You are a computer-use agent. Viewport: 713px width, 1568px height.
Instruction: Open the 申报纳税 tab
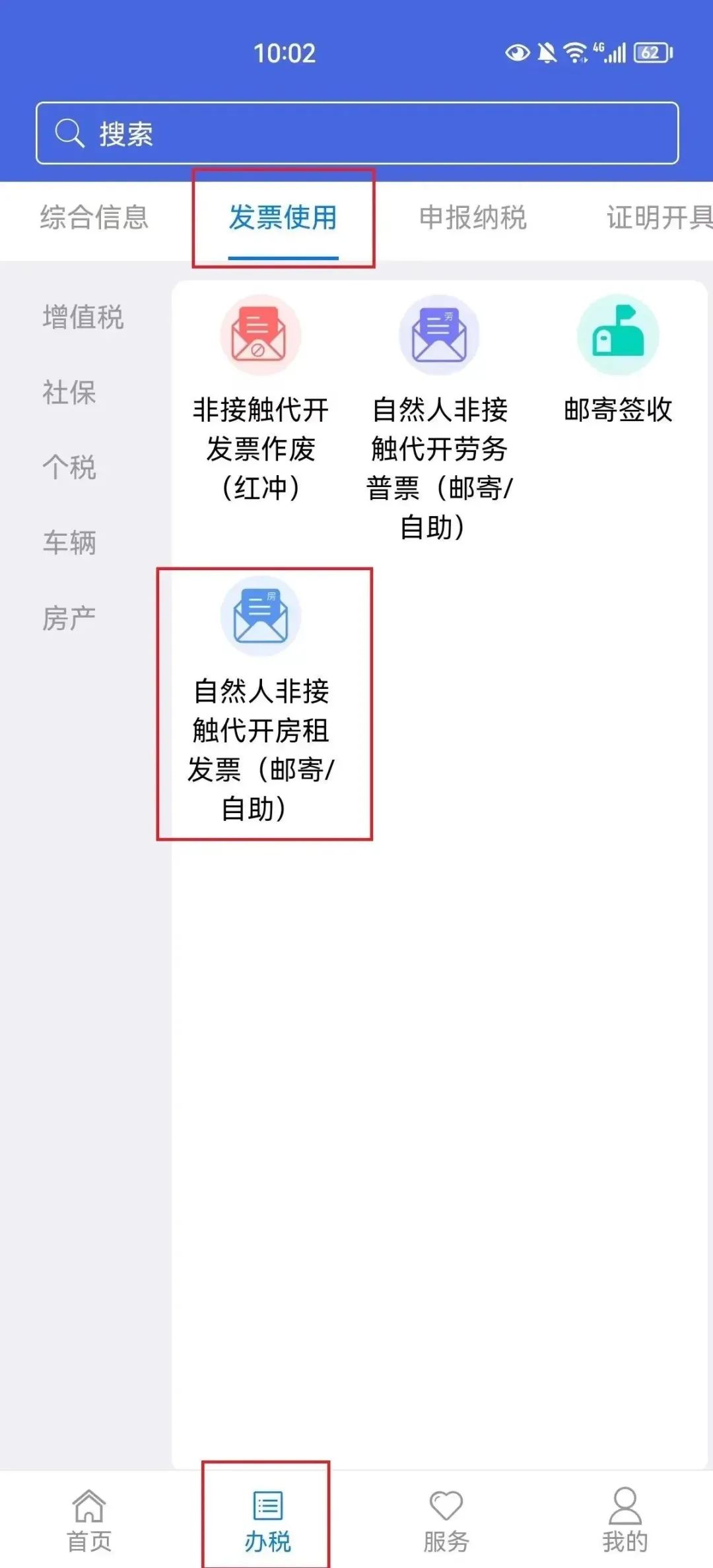pyautogui.click(x=473, y=218)
